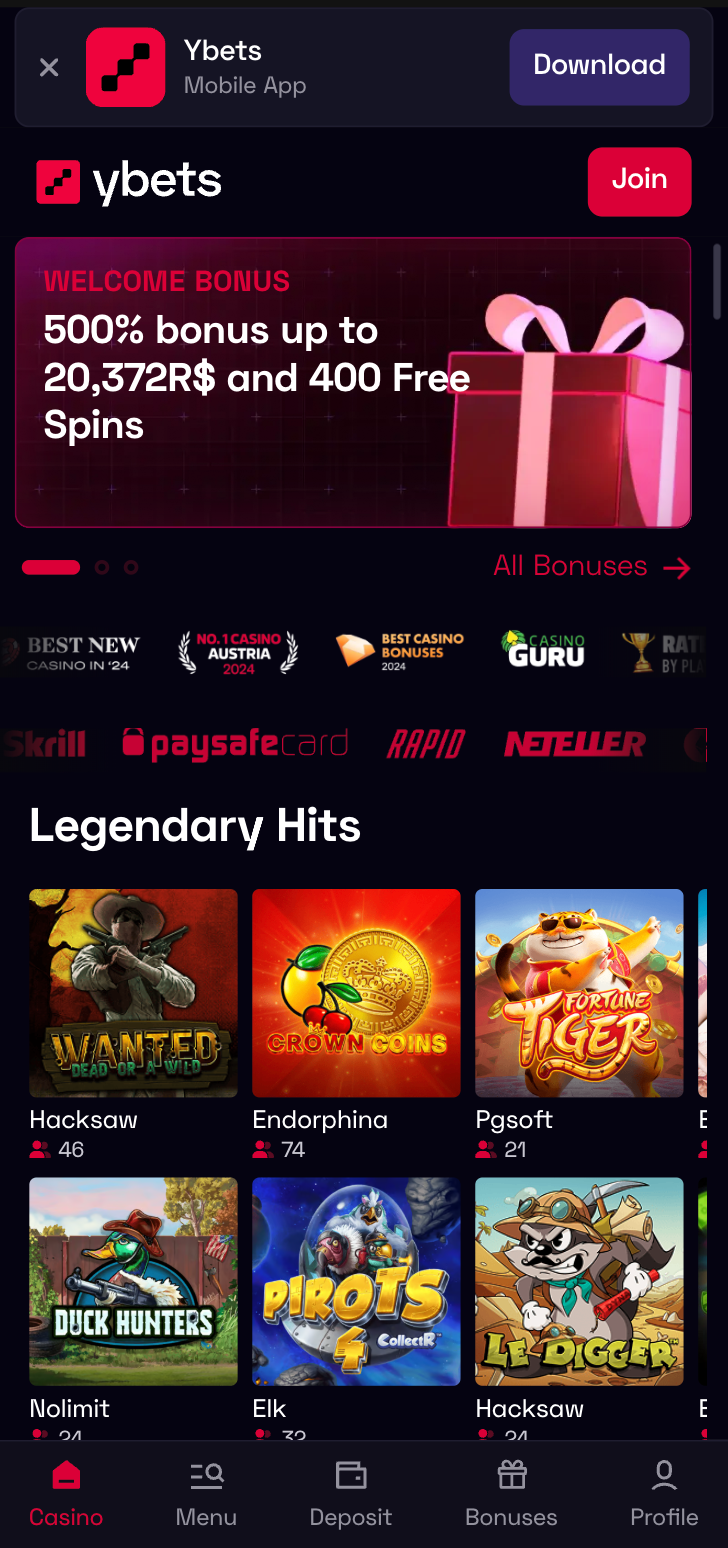The height and width of the screenshot is (1548, 728).
Task: Open the Menu tab
Action: coord(206,1494)
